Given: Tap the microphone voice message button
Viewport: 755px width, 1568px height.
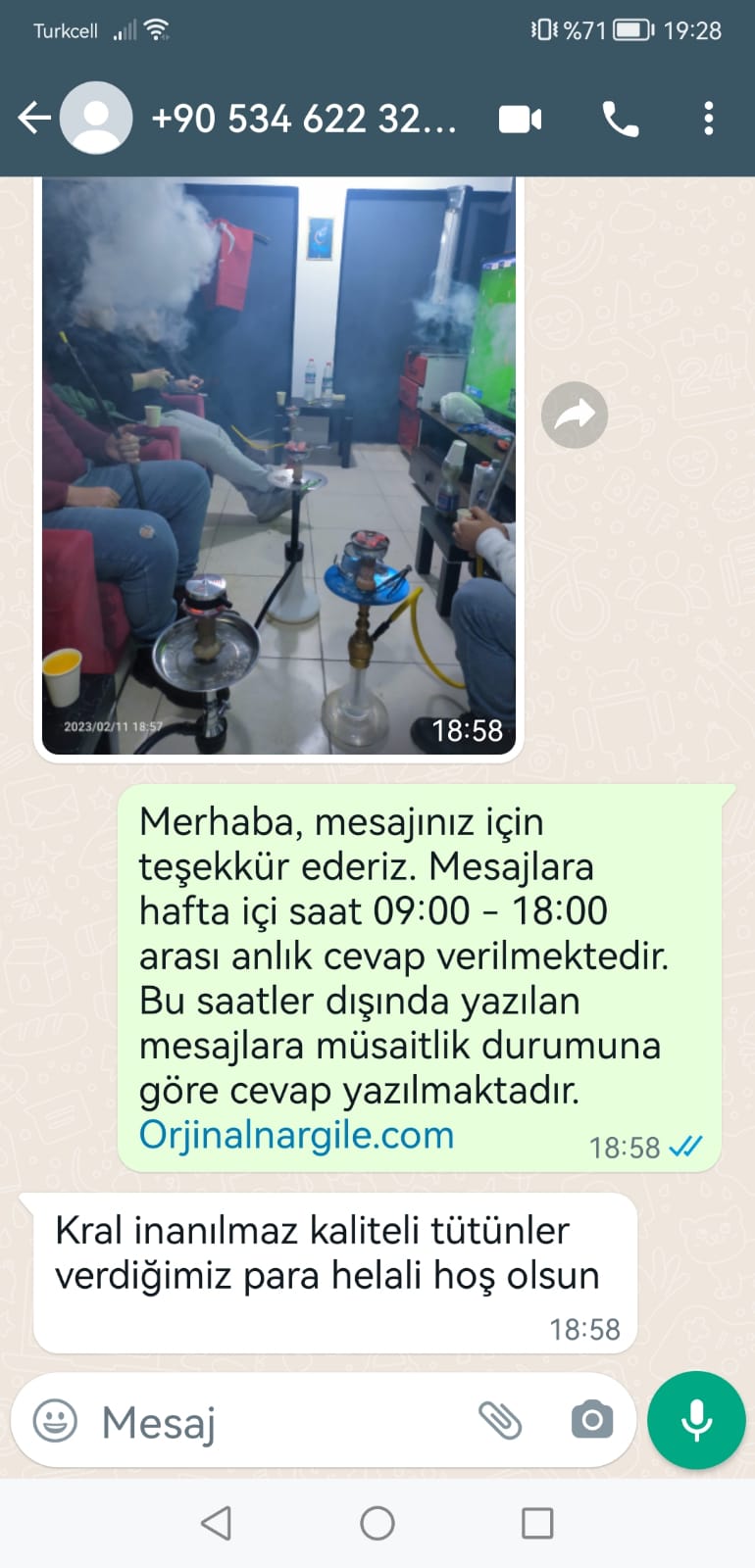Looking at the screenshot, I should 696,1420.
